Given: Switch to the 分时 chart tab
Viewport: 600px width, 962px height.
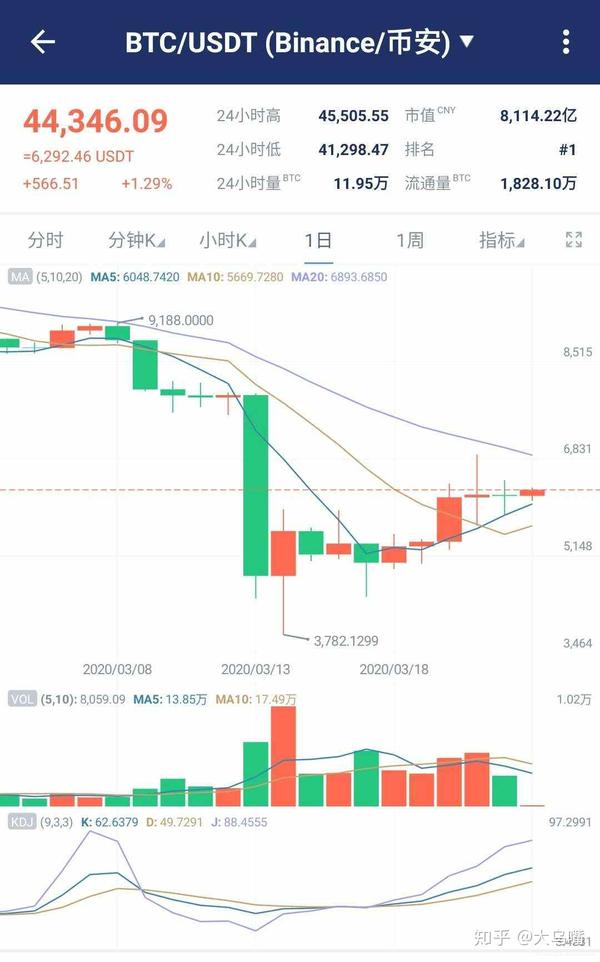Looking at the screenshot, I should [45, 240].
